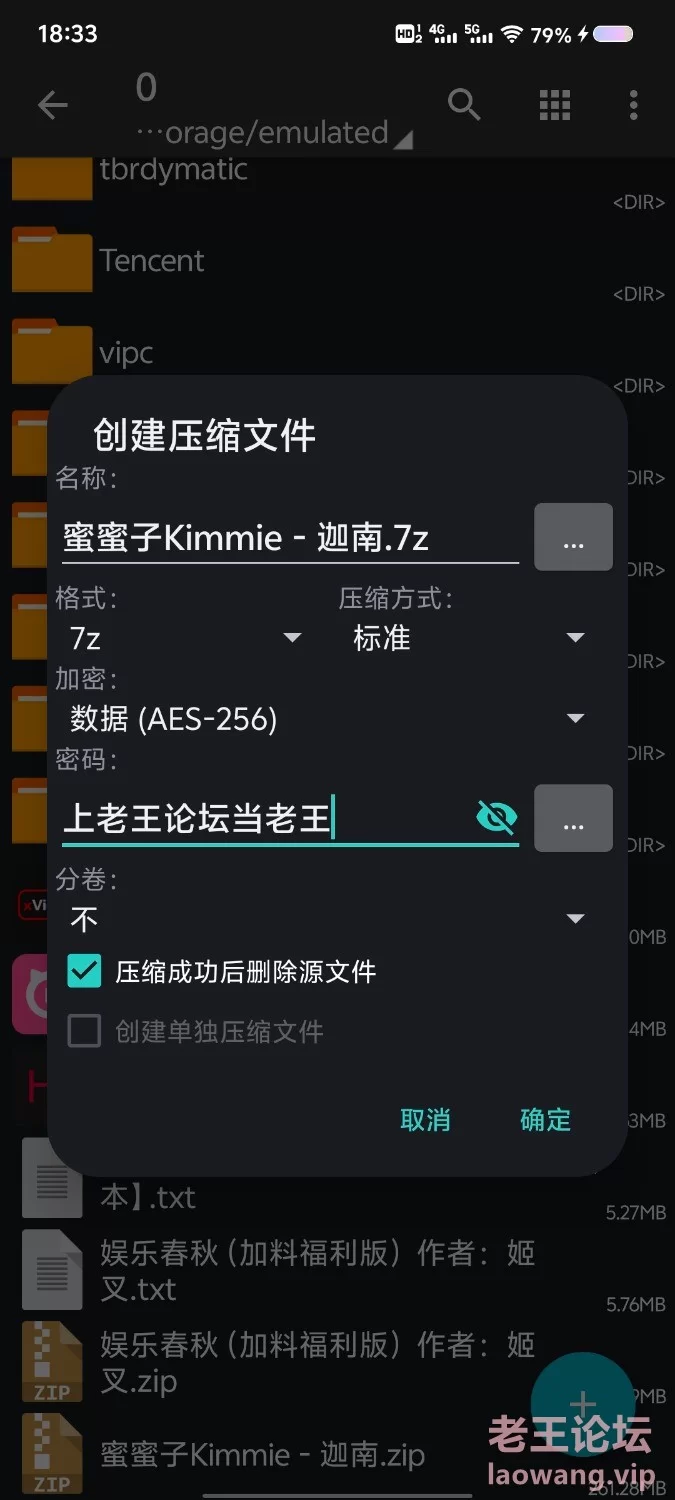Uncheck 压缩成功后删除源文件 checkbox
This screenshot has height=1500, width=675.
click(85, 971)
